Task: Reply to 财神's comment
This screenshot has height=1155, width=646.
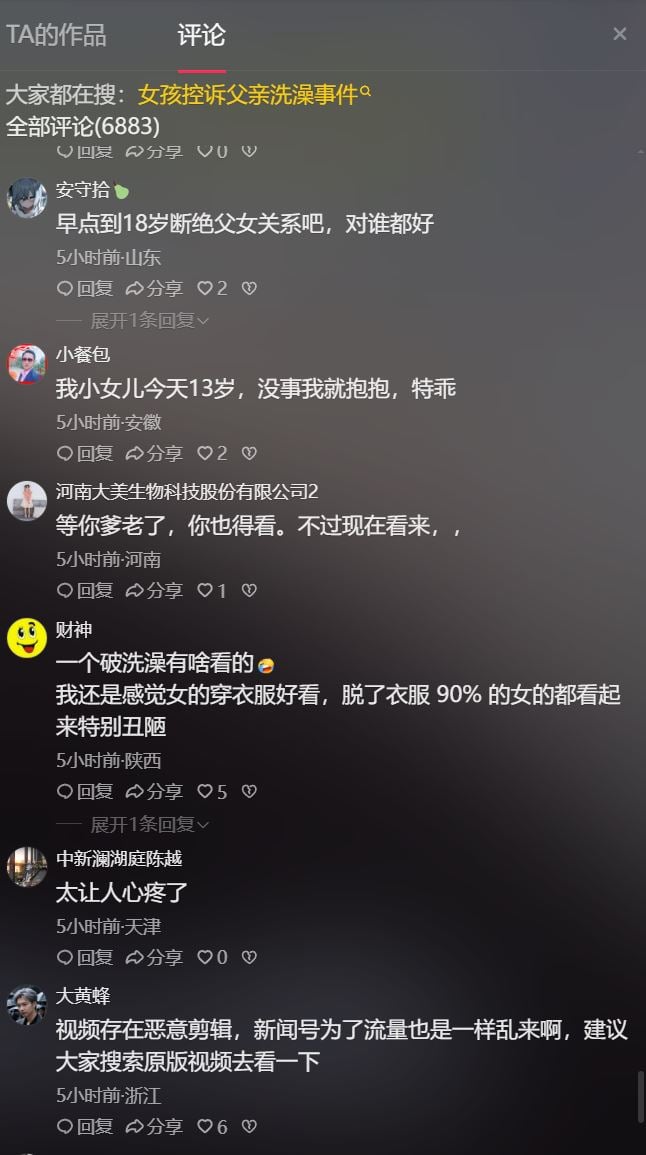Action: point(85,792)
